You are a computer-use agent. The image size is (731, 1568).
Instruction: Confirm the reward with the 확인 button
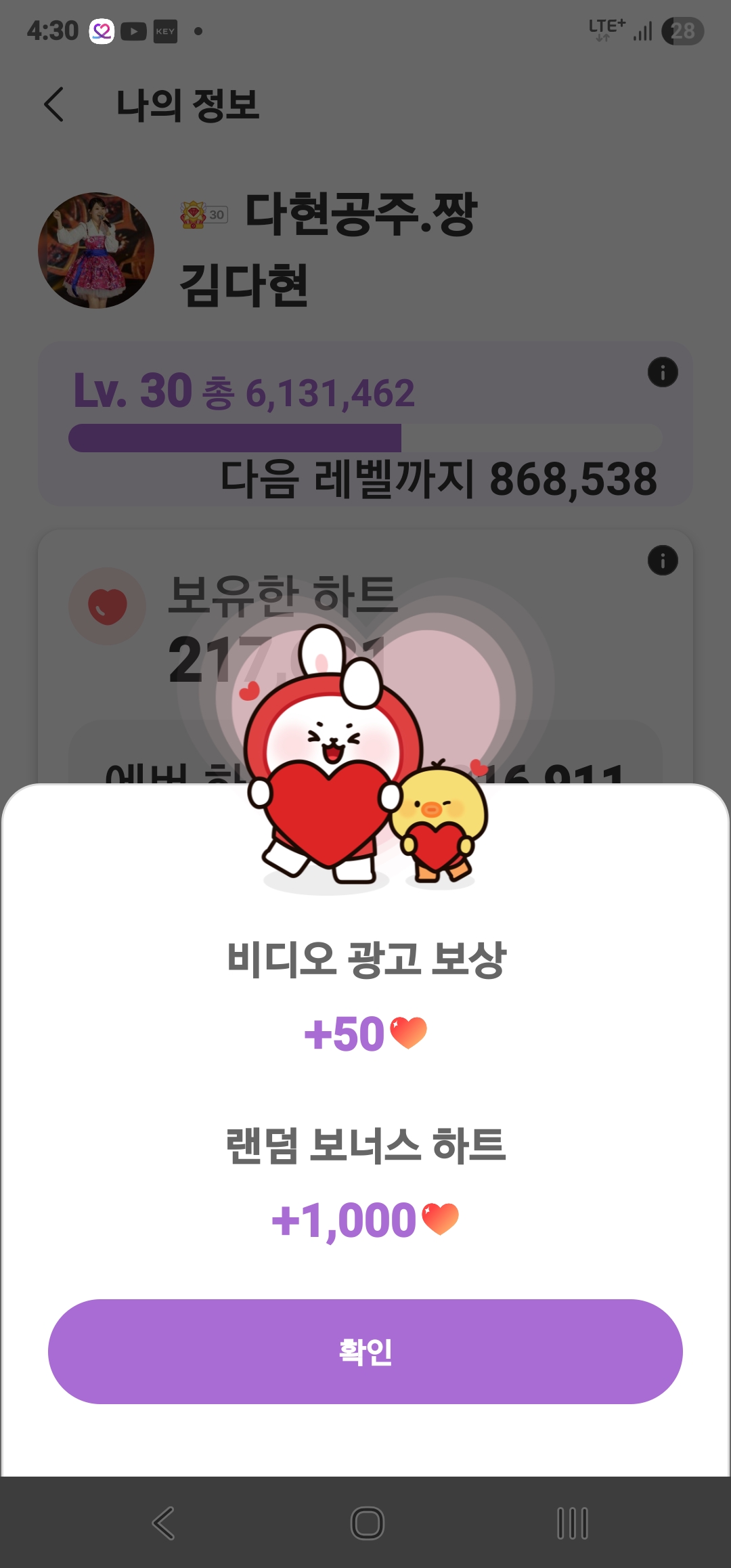(365, 1351)
